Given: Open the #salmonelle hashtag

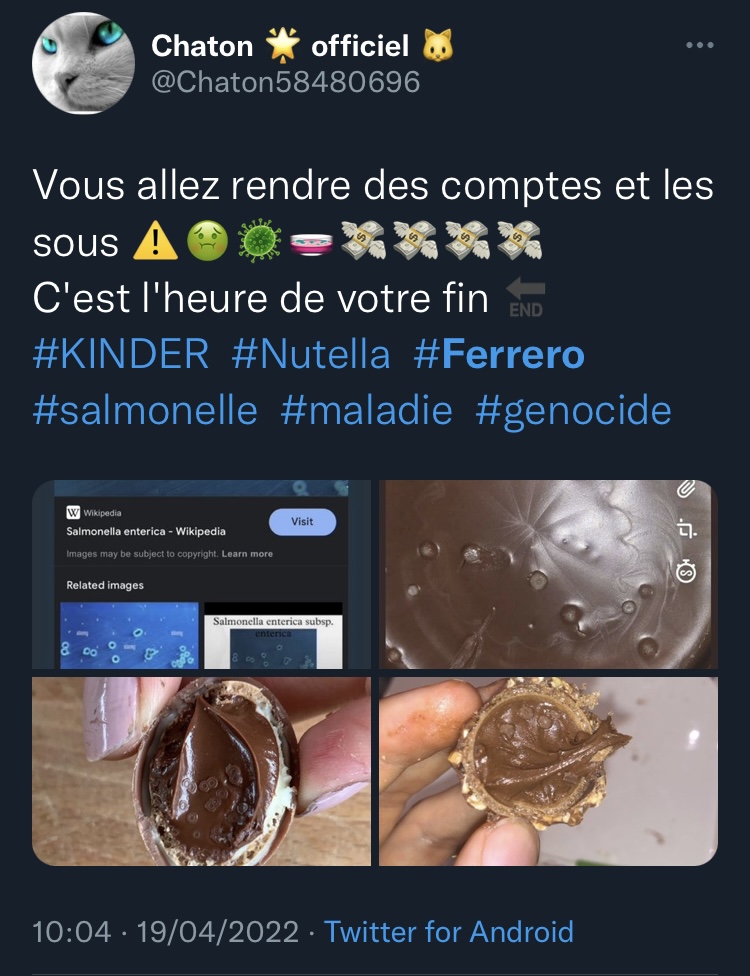Looking at the screenshot, I should [x=145, y=410].
